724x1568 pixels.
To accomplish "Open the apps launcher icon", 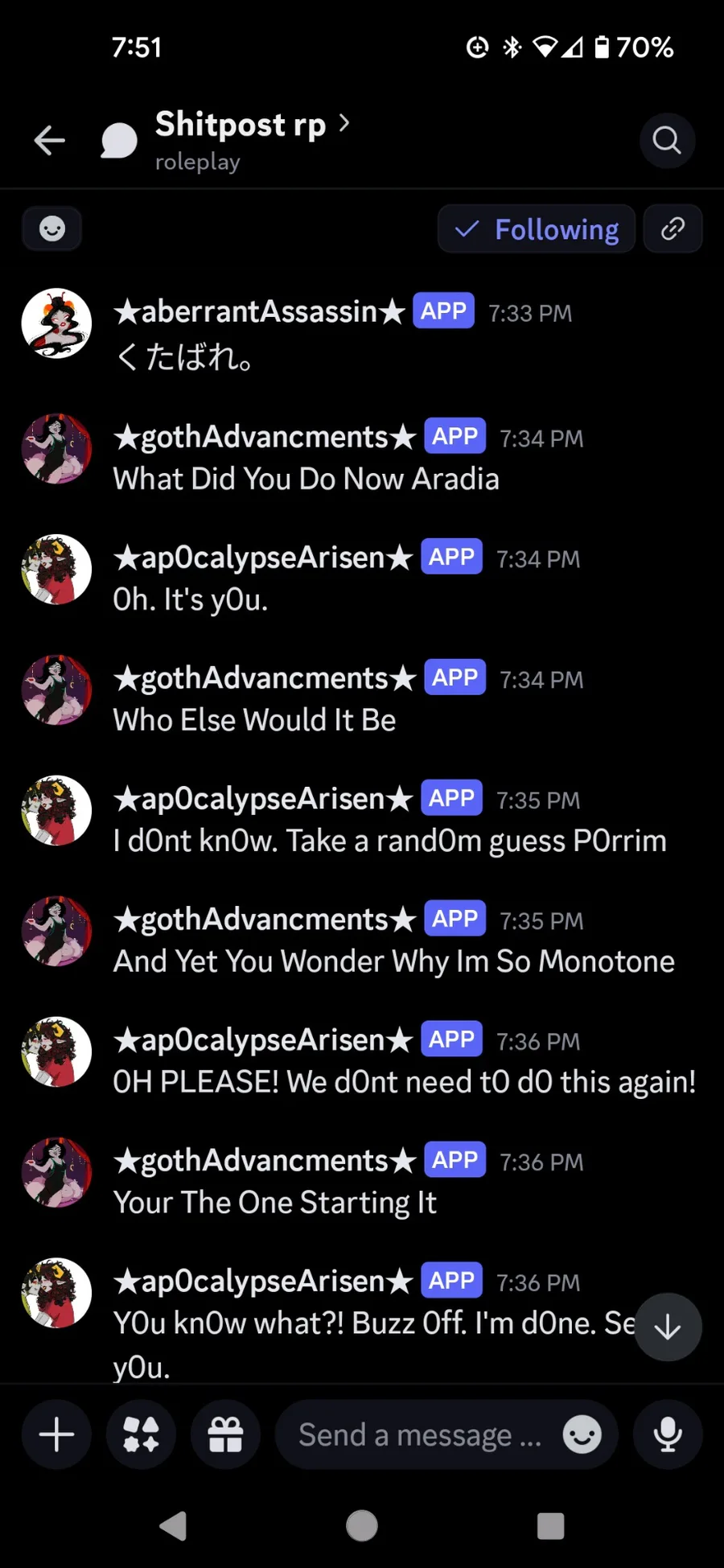I will tap(141, 1434).
